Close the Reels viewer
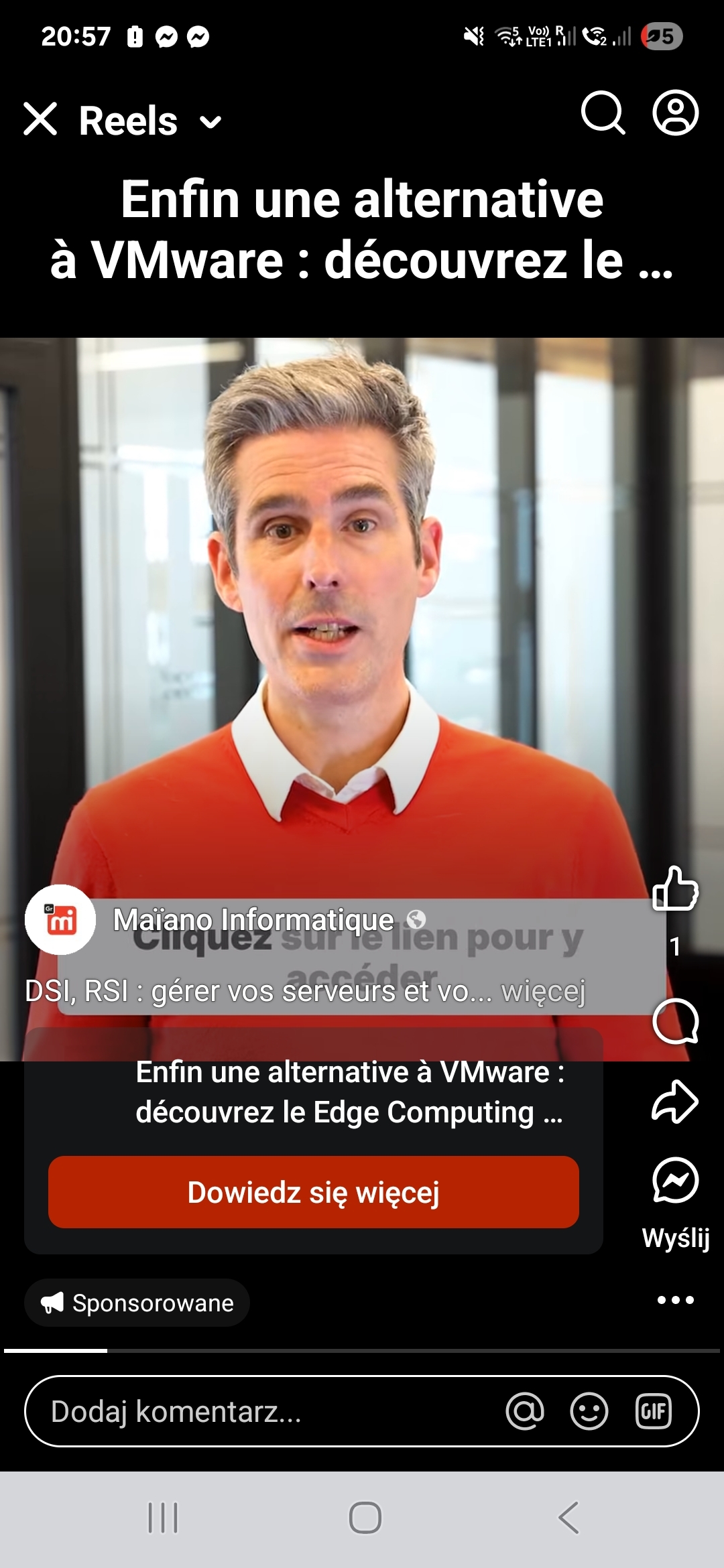Screen dimensions: 724x1568 coord(40,120)
